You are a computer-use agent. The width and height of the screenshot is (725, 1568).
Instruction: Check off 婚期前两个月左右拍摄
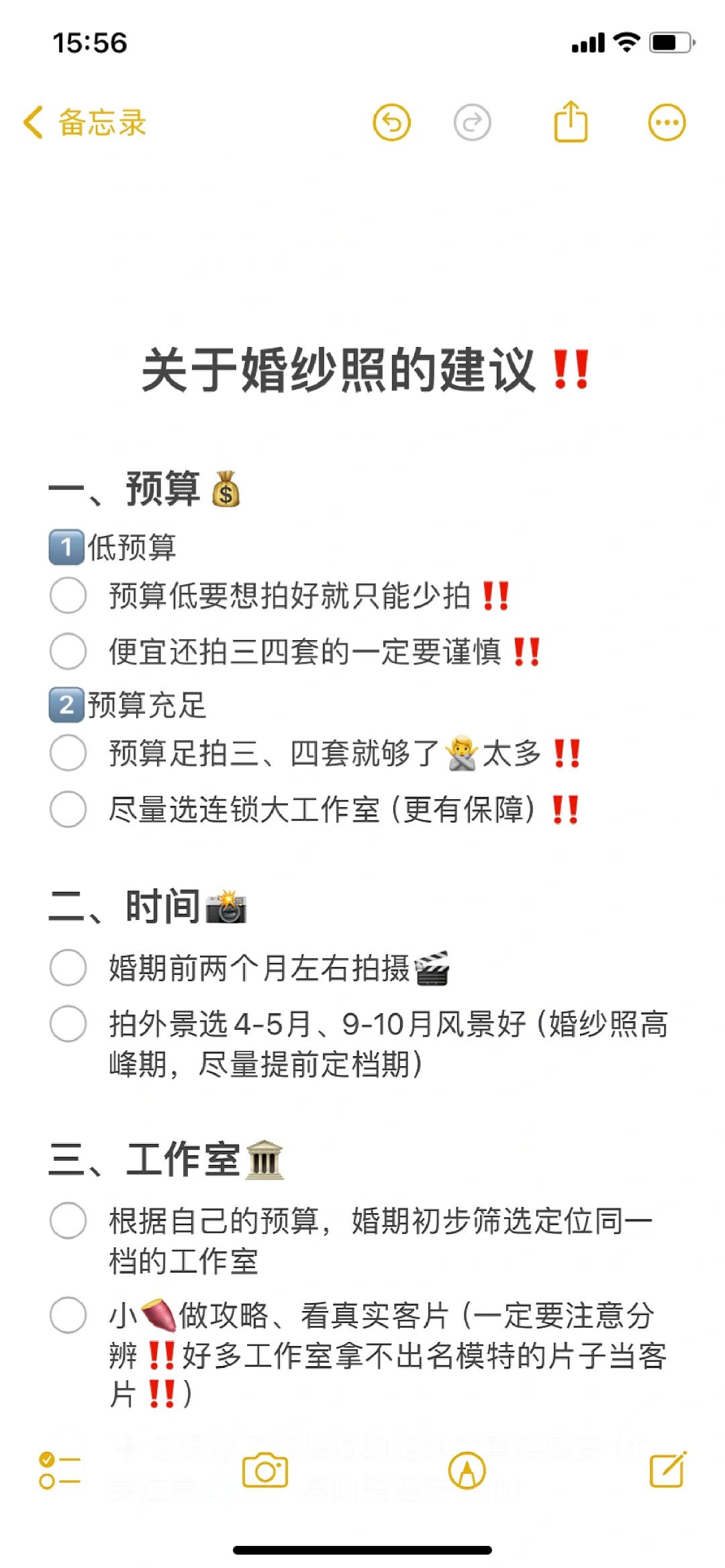[68, 968]
